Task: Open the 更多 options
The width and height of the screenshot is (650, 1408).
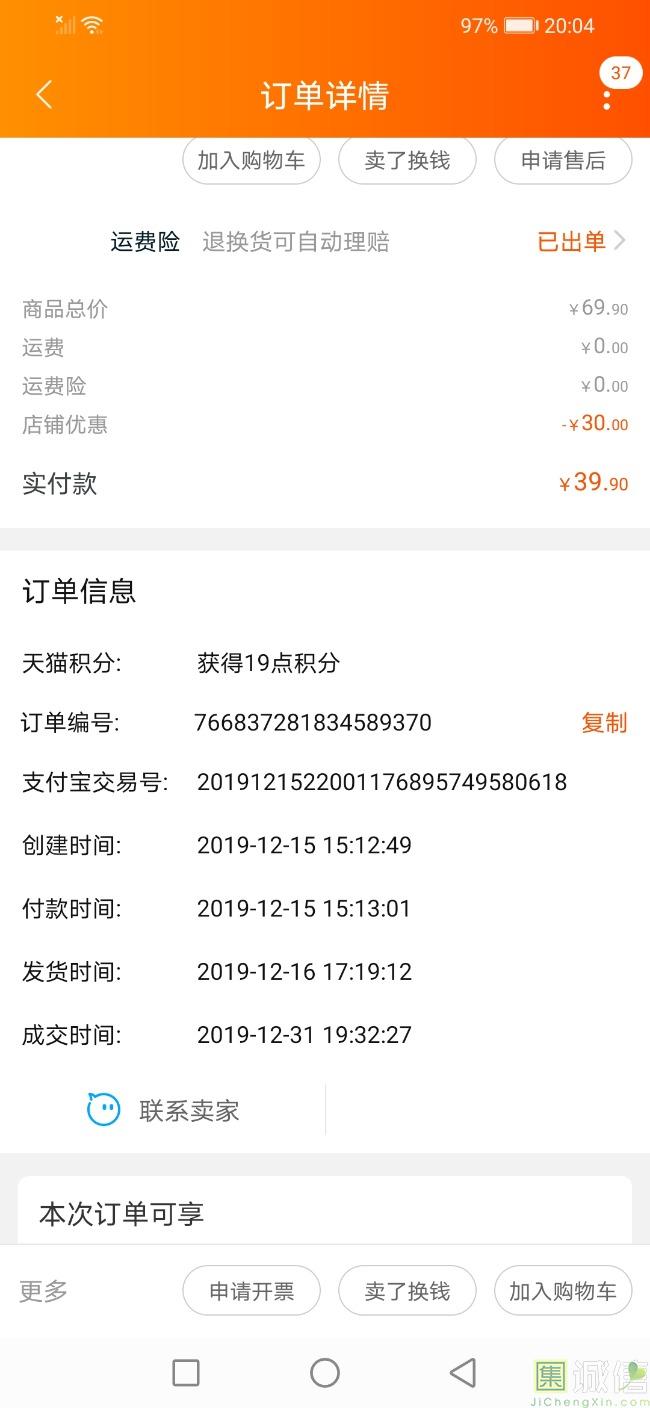Action: tap(44, 1291)
